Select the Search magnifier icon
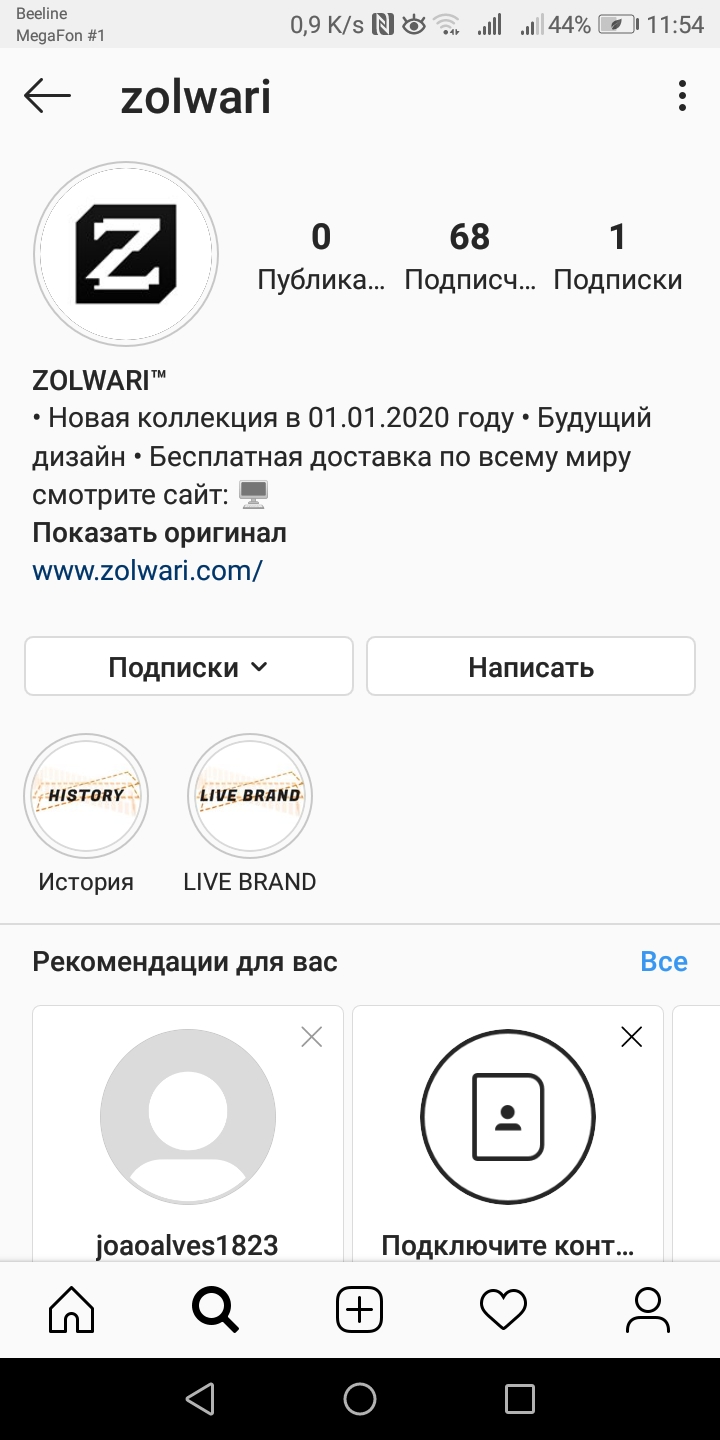720x1440 pixels. click(x=215, y=1309)
